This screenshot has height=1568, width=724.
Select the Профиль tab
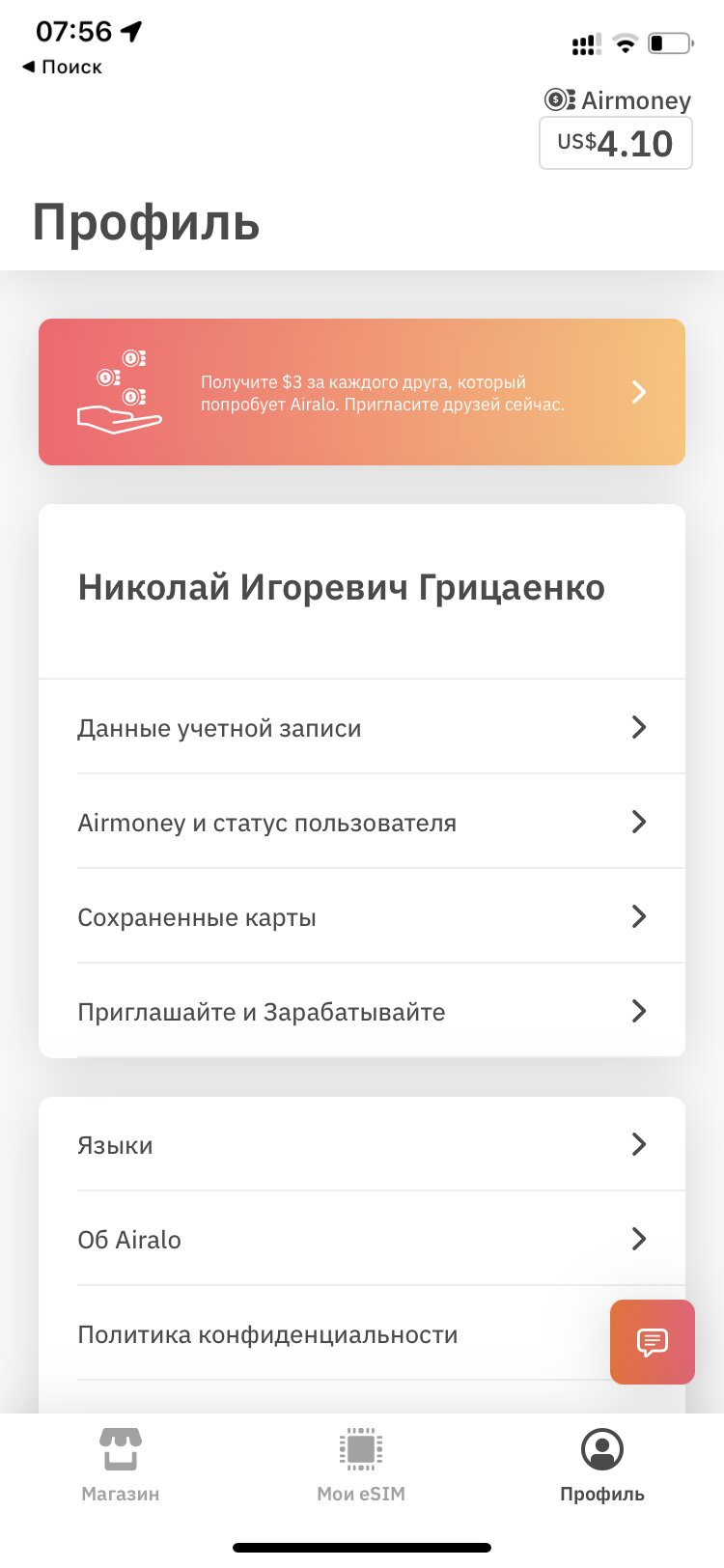pyautogui.click(x=602, y=1465)
